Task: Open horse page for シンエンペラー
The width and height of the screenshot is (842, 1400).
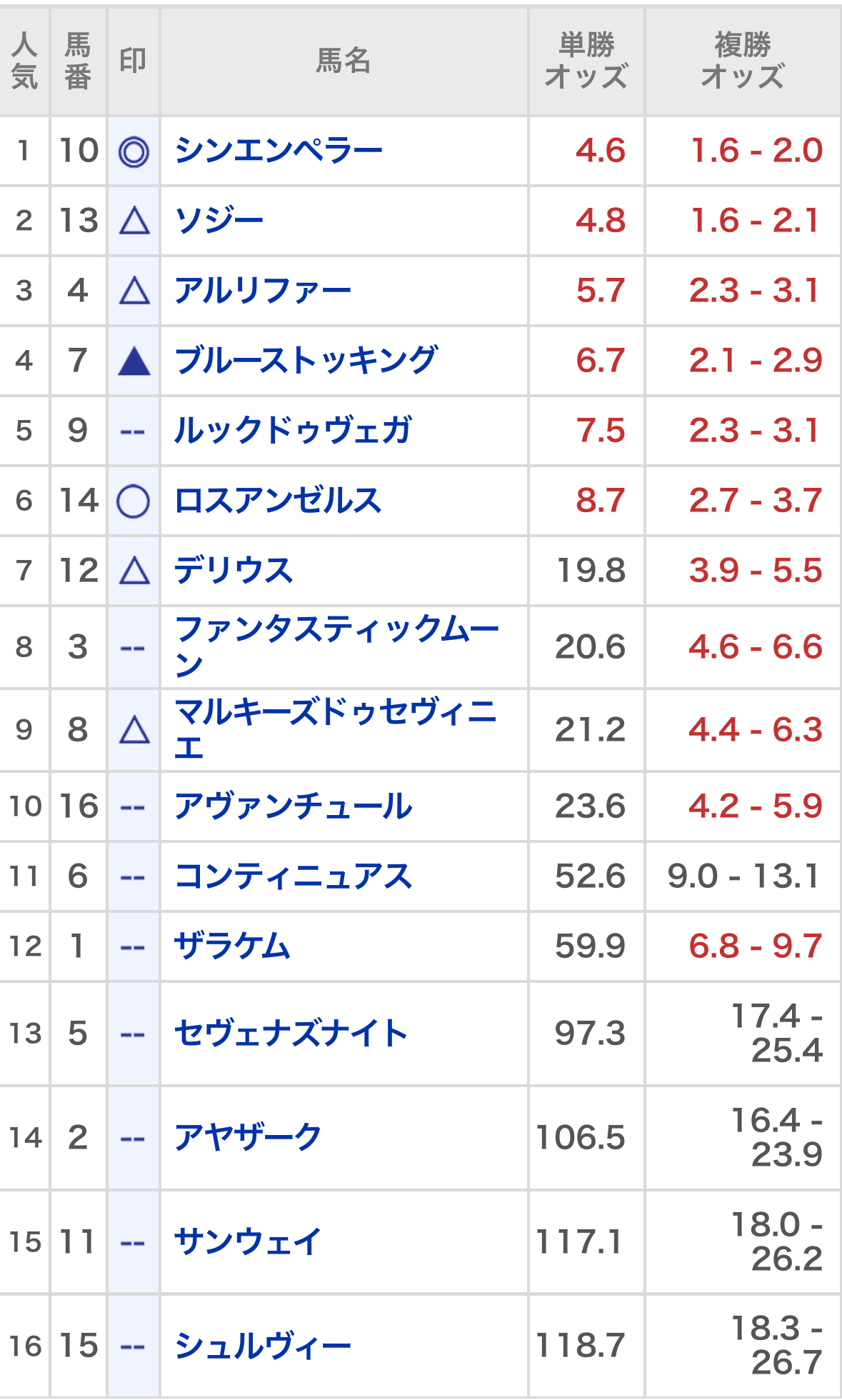Action: point(279,151)
